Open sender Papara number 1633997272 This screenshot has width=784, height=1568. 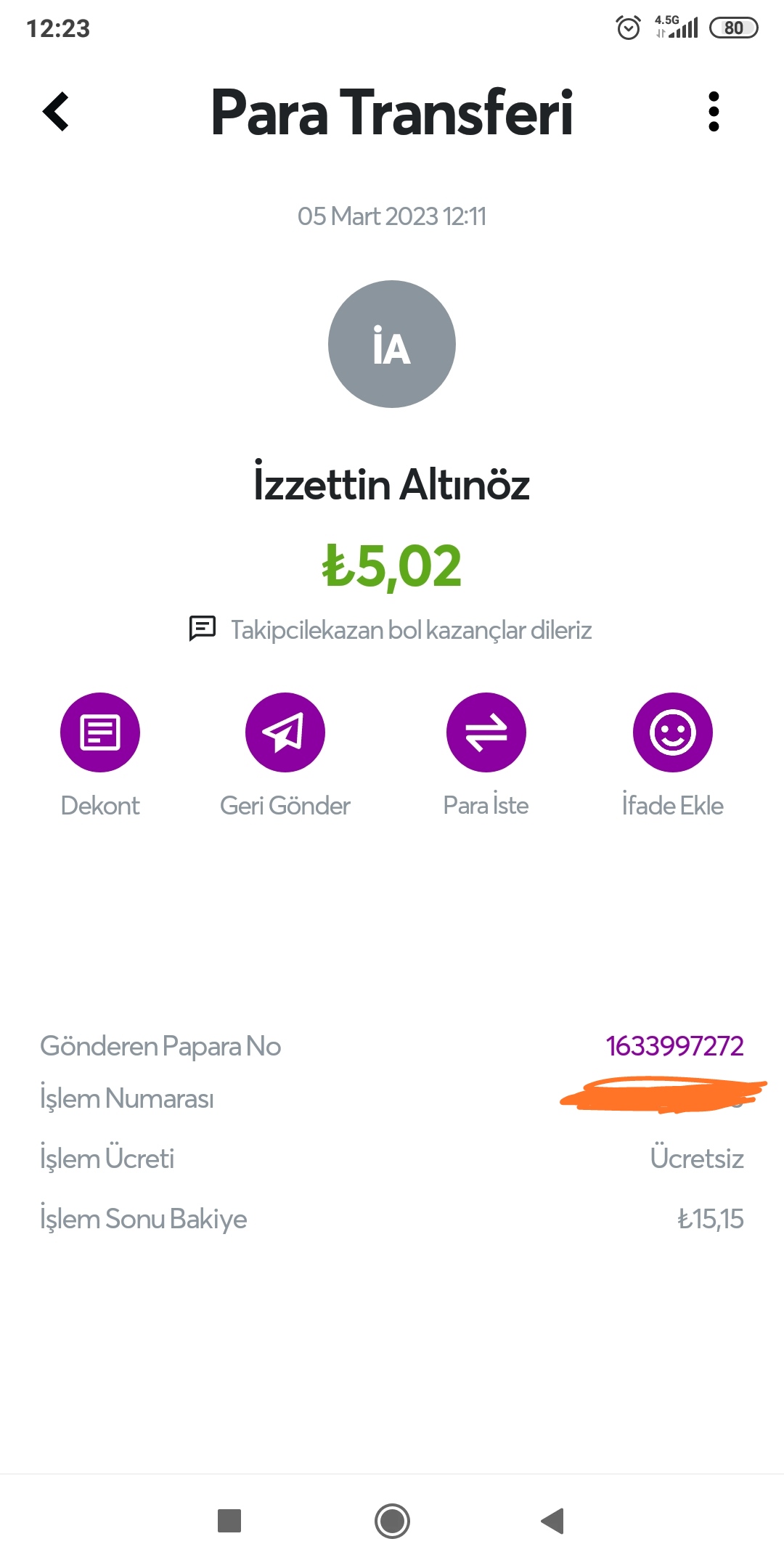674,1046
